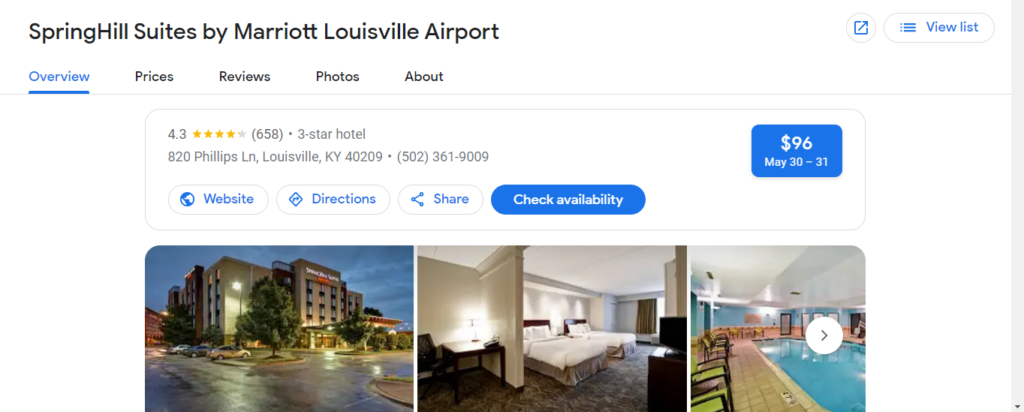Open hotel page in a new window

pyautogui.click(x=859, y=28)
